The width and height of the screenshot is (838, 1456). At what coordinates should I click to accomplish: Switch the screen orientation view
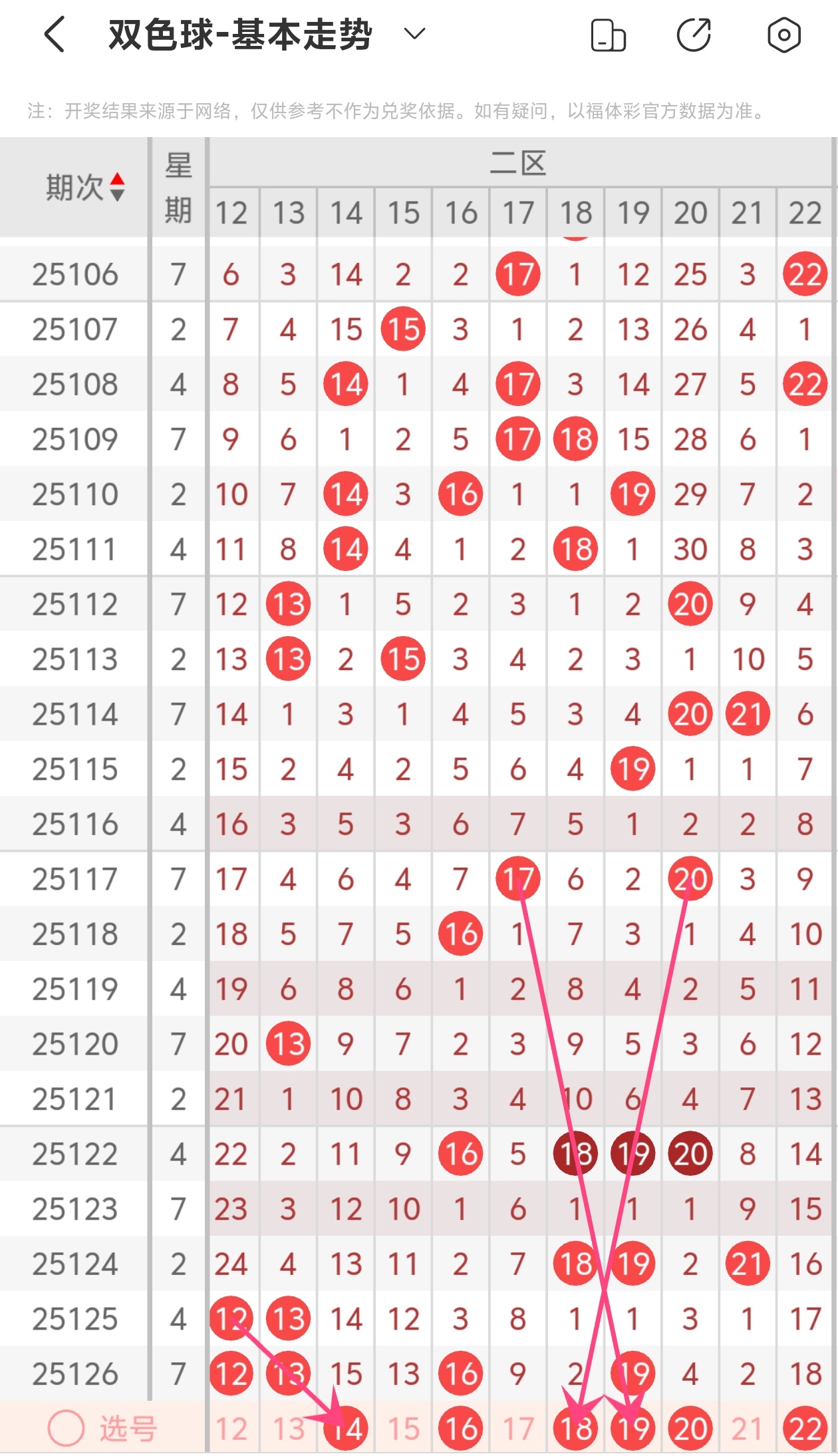(x=608, y=35)
